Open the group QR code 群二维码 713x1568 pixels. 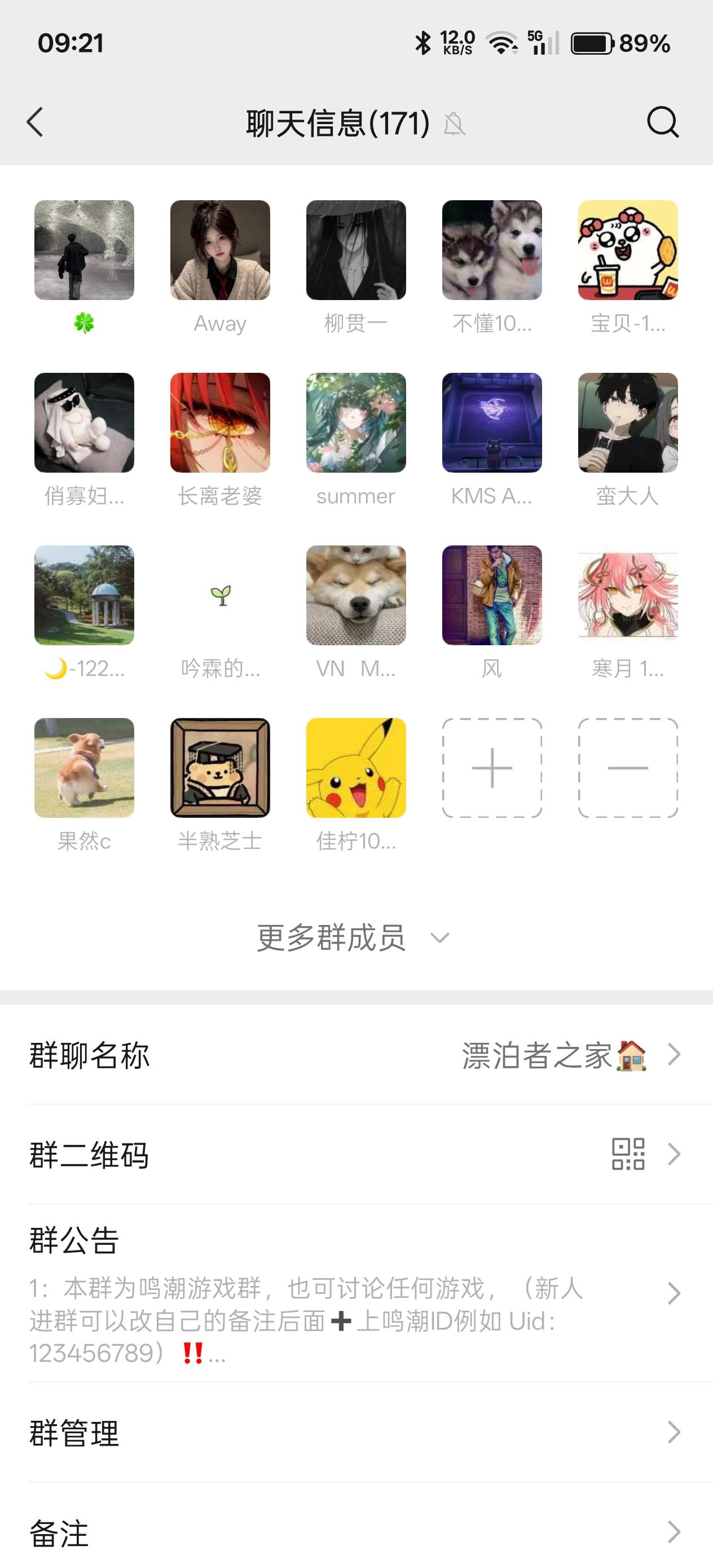(x=356, y=1154)
